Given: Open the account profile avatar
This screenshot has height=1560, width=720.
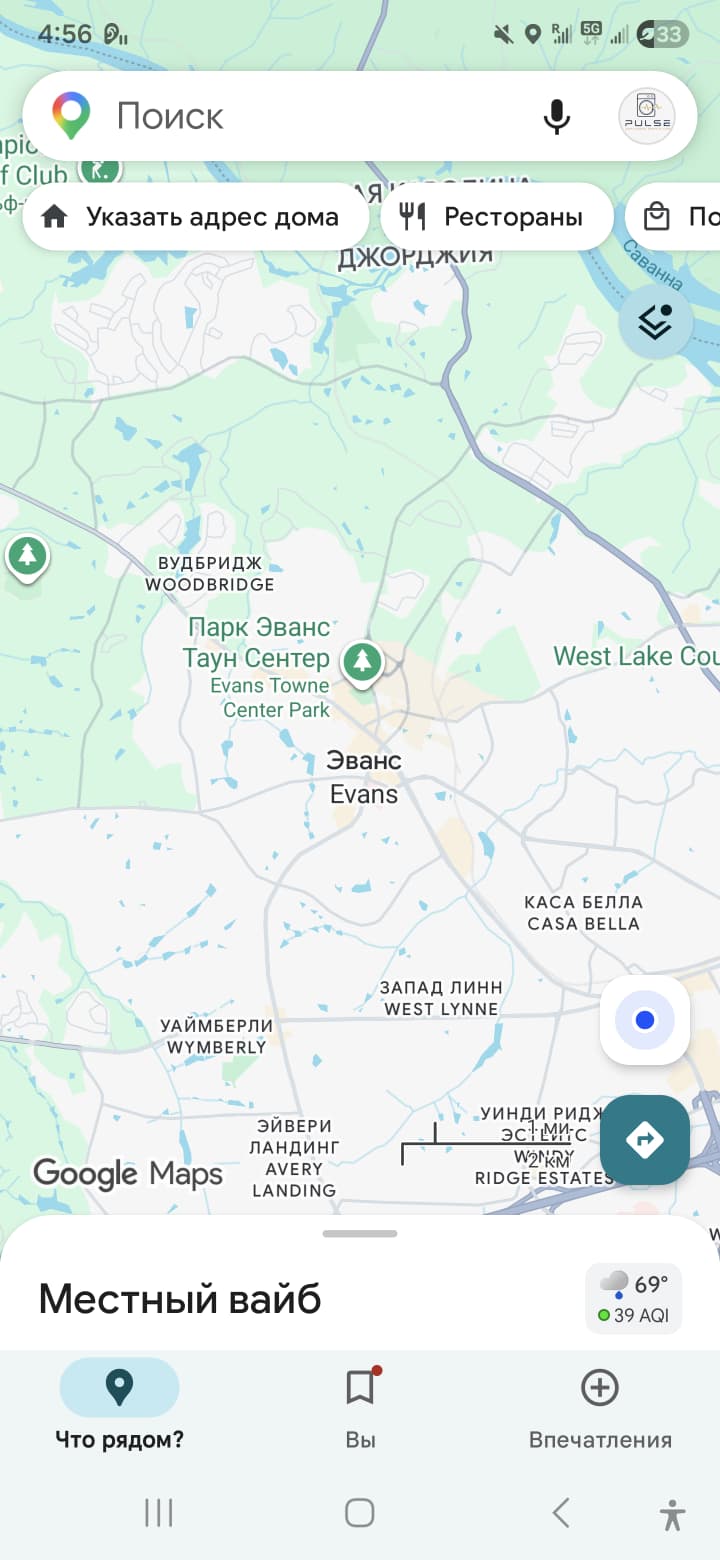Looking at the screenshot, I should click(646, 117).
